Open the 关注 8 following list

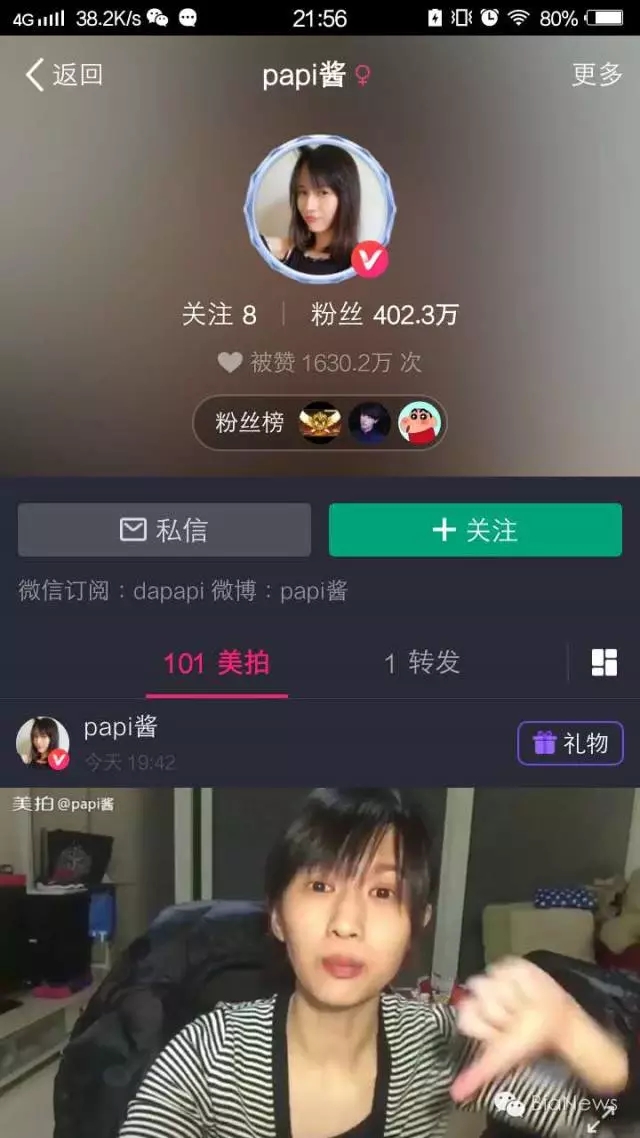click(219, 315)
